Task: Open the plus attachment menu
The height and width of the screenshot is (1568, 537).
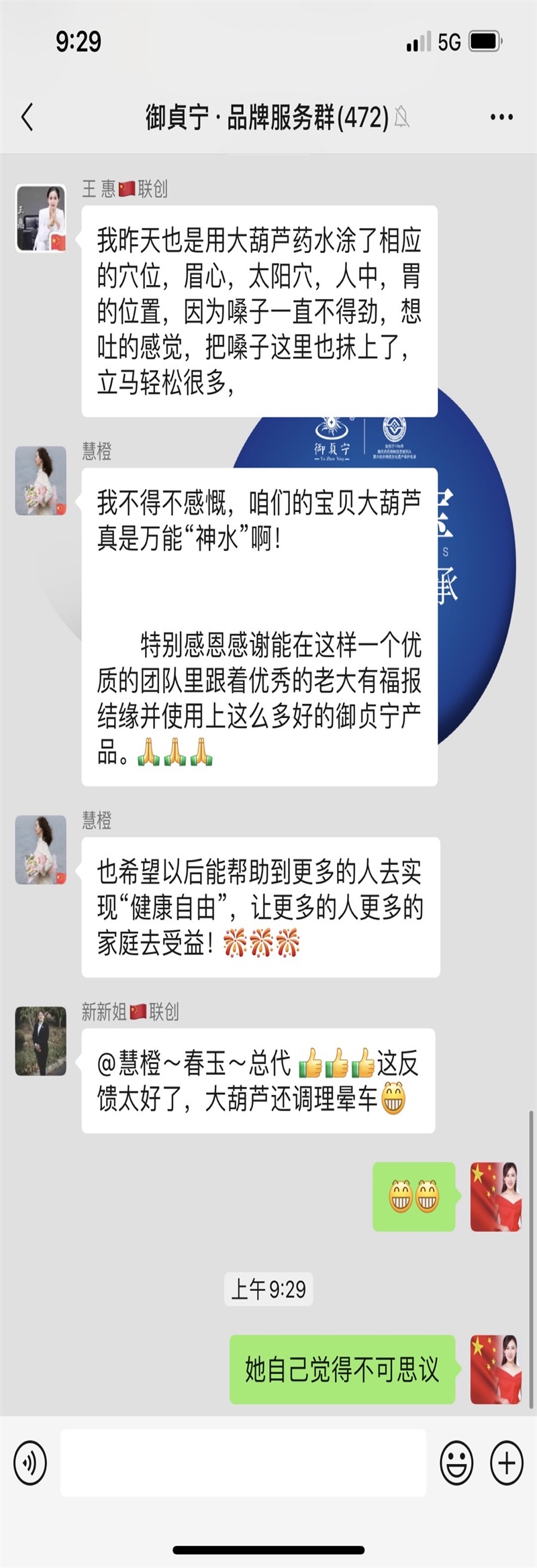Action: pos(507,1462)
